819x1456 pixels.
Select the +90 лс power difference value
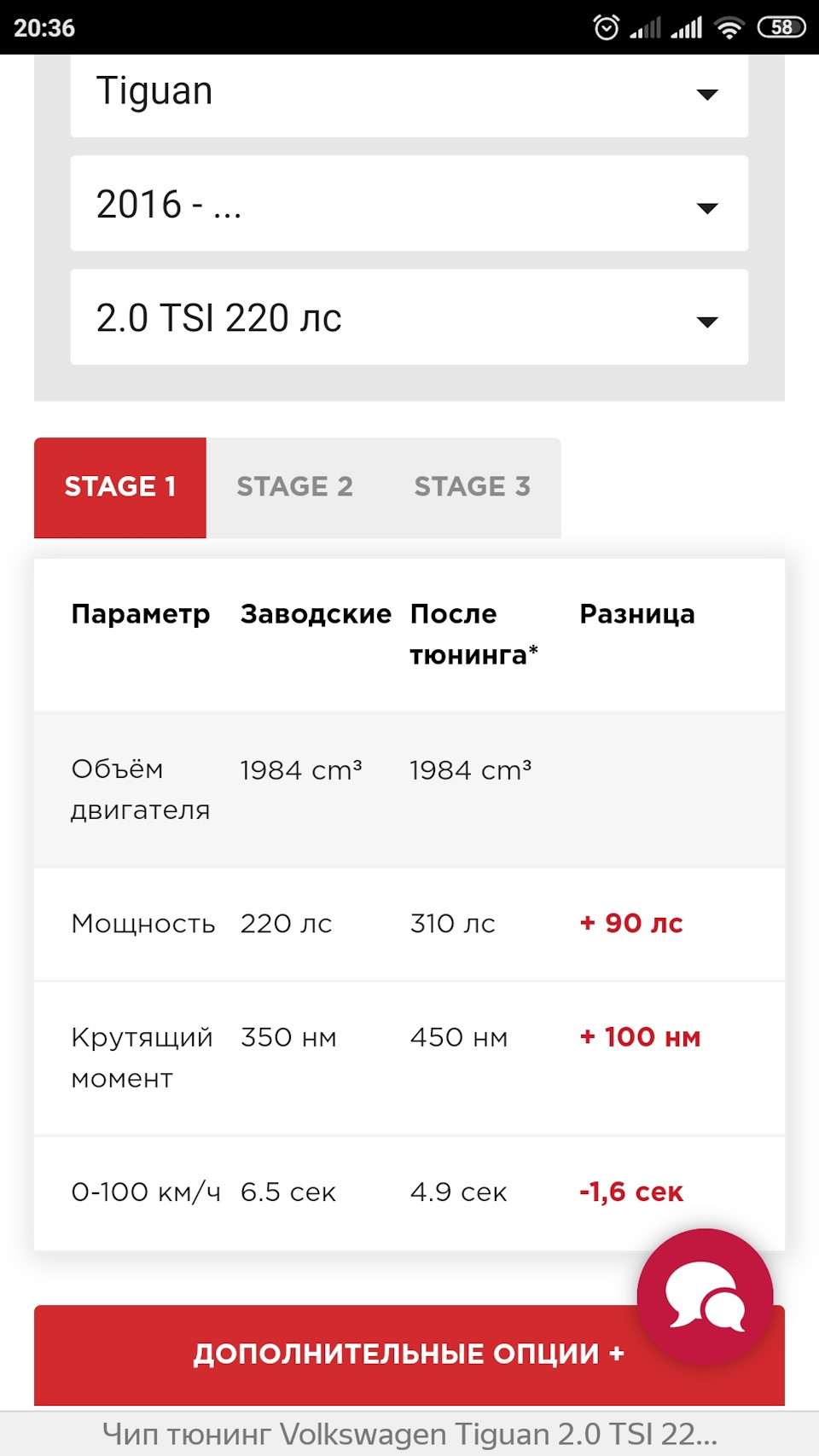pyautogui.click(x=630, y=923)
